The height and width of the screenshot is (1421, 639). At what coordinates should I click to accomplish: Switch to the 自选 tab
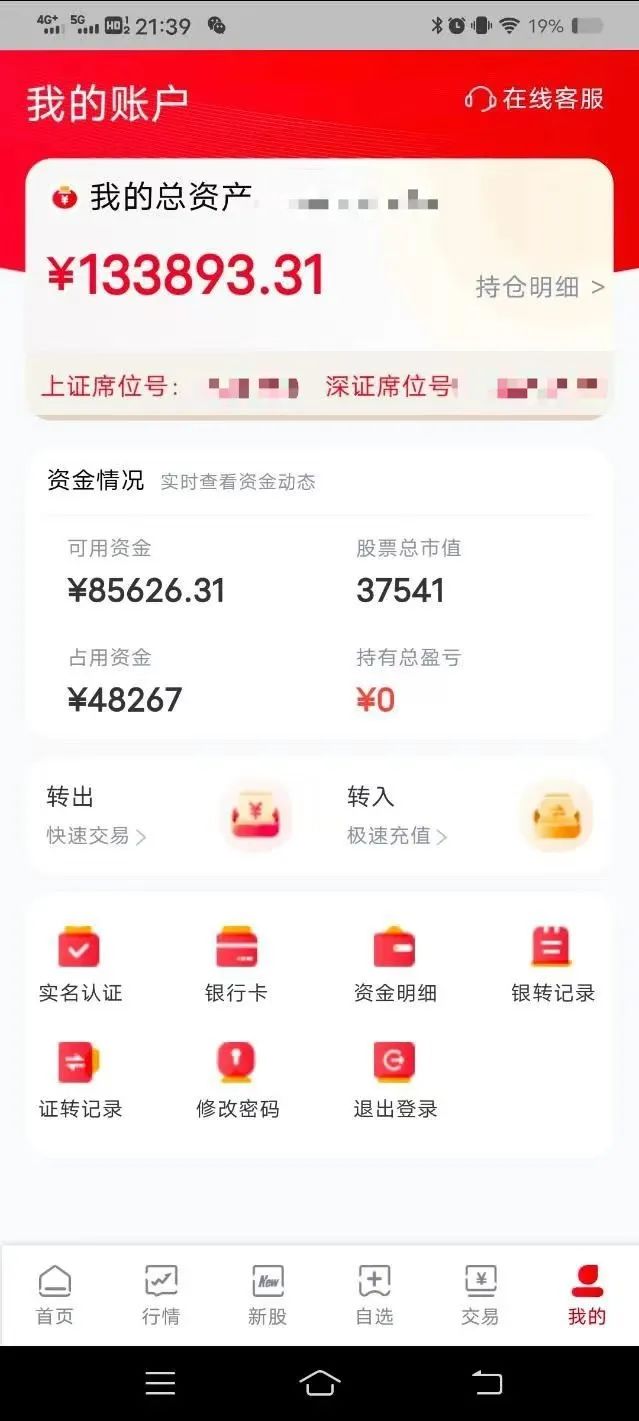click(374, 1295)
